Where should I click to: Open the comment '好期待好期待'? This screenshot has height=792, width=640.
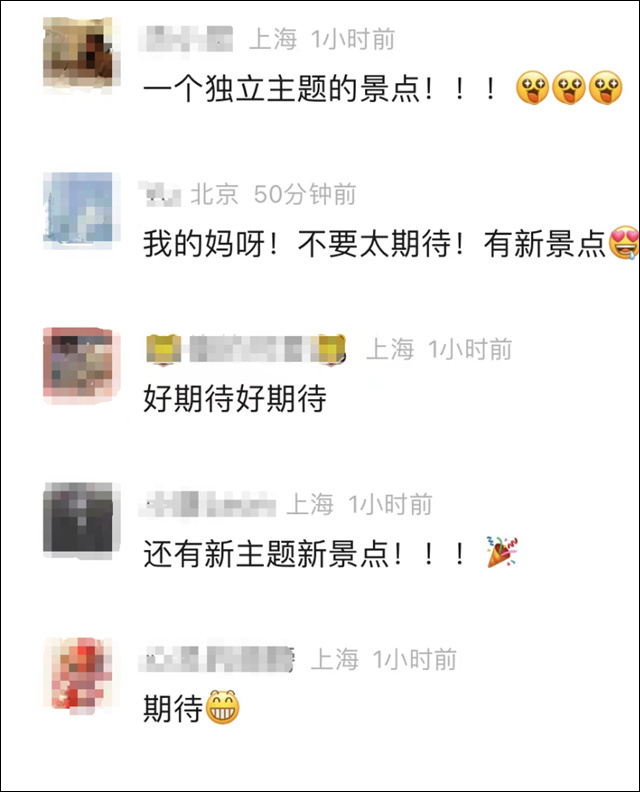click(235, 400)
